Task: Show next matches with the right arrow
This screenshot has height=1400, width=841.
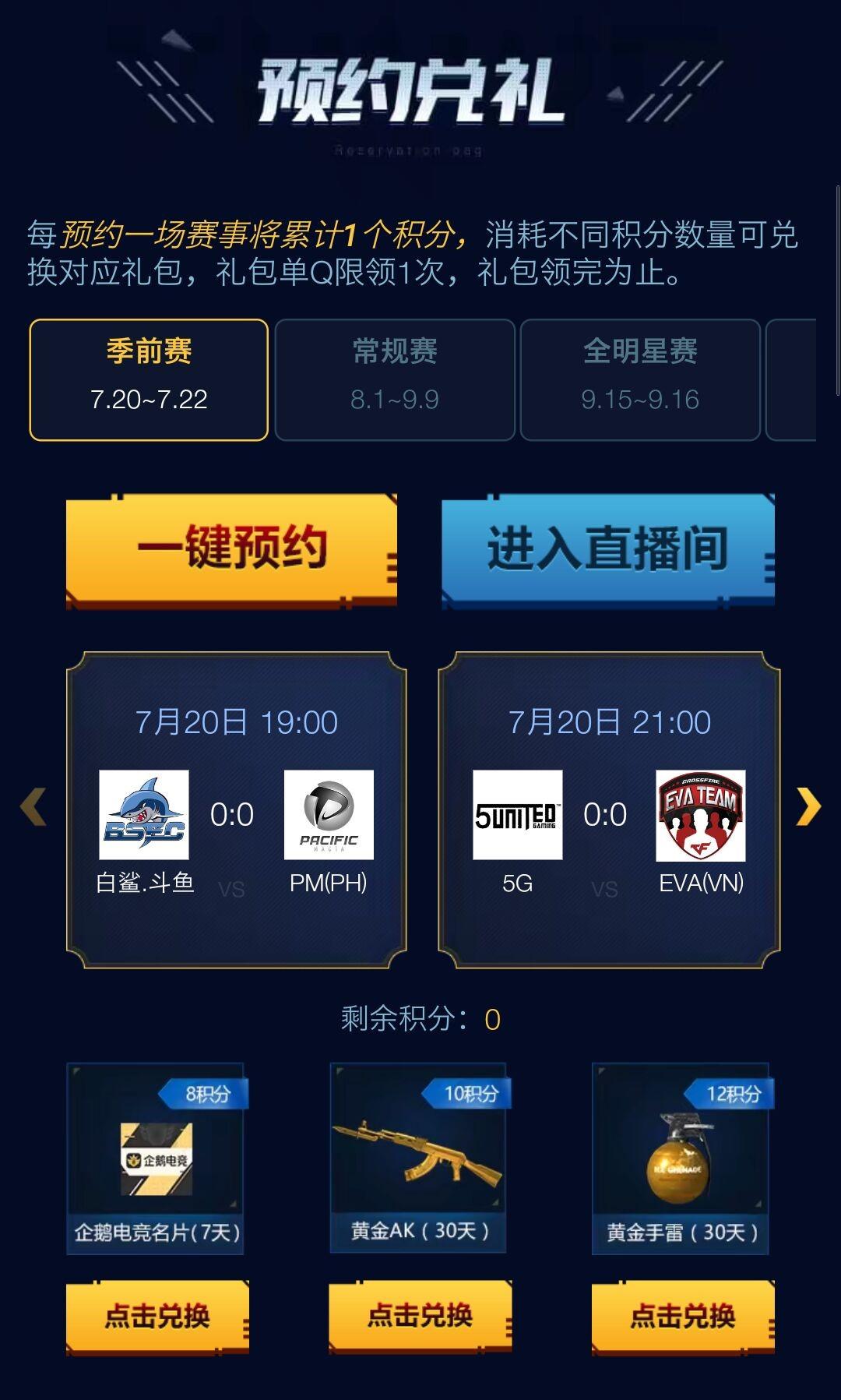Action: pos(808,806)
